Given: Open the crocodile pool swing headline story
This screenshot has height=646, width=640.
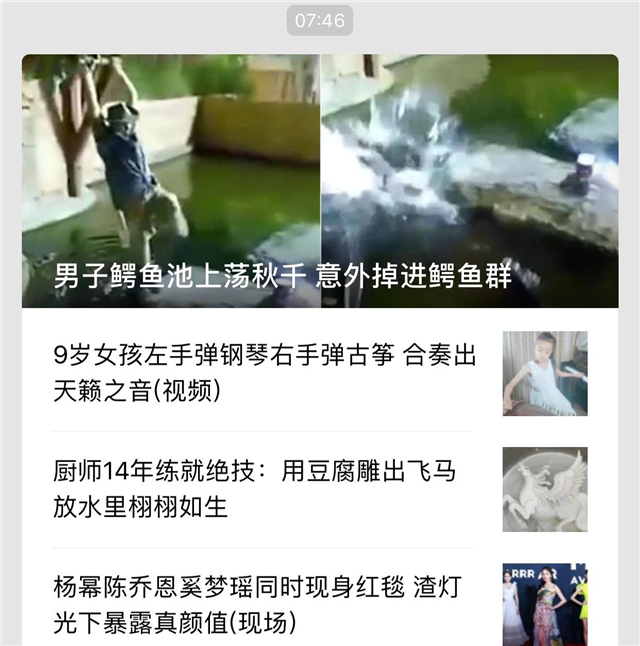Looking at the screenshot, I should 320,180.
